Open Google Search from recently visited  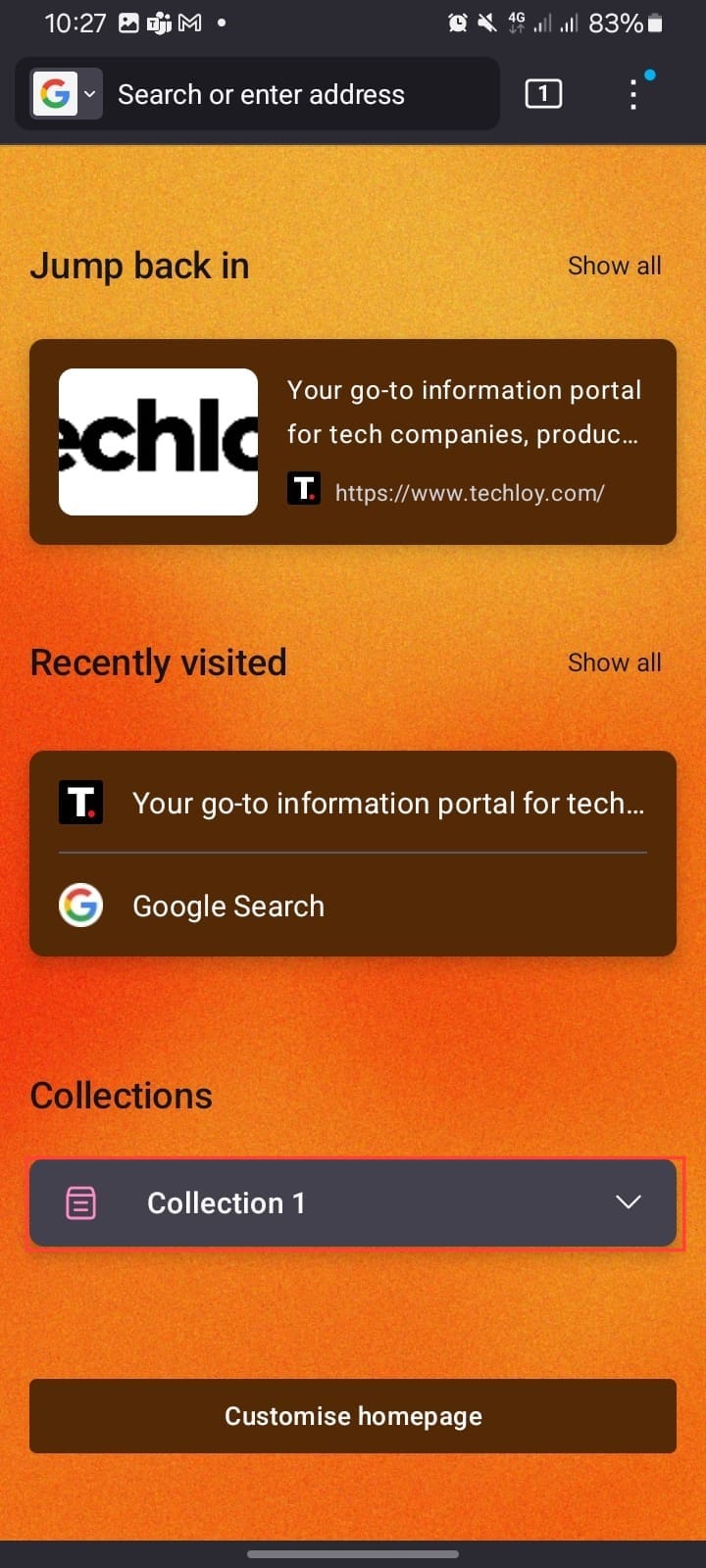pyautogui.click(x=353, y=906)
